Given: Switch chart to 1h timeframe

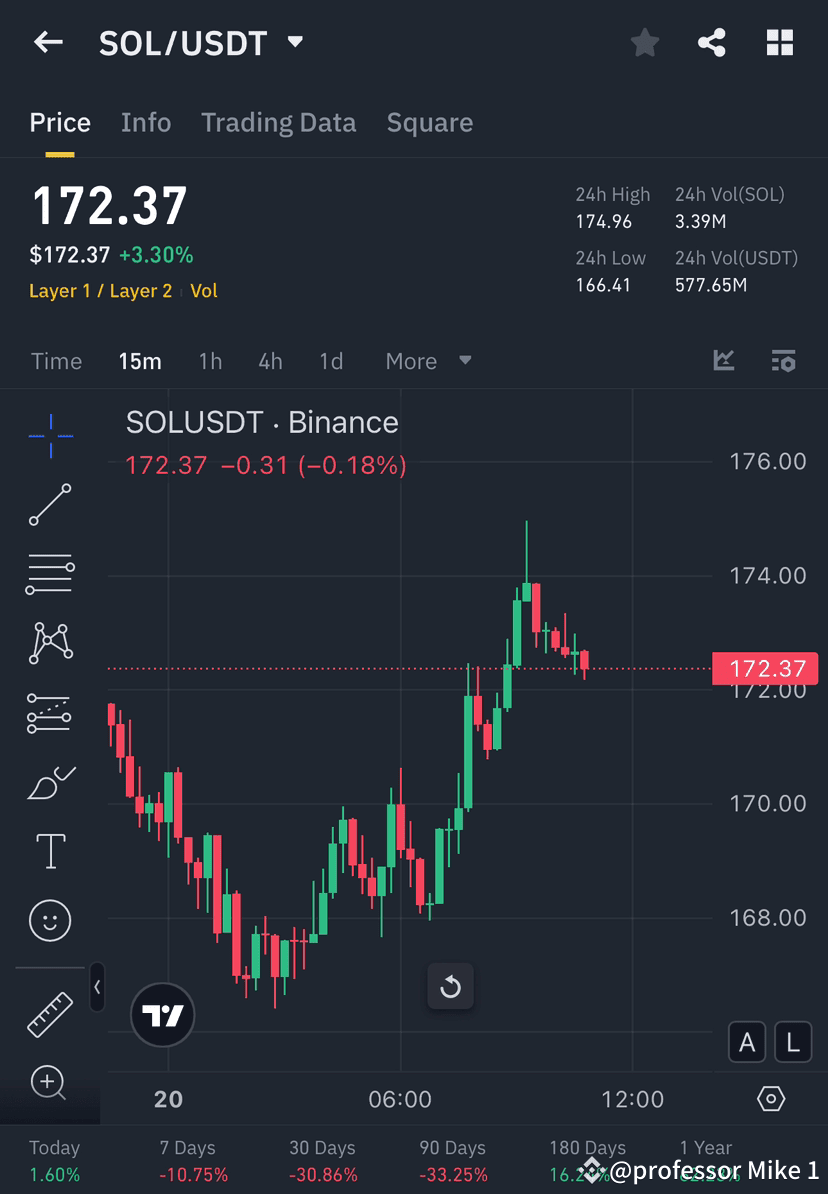Looking at the screenshot, I should (210, 361).
